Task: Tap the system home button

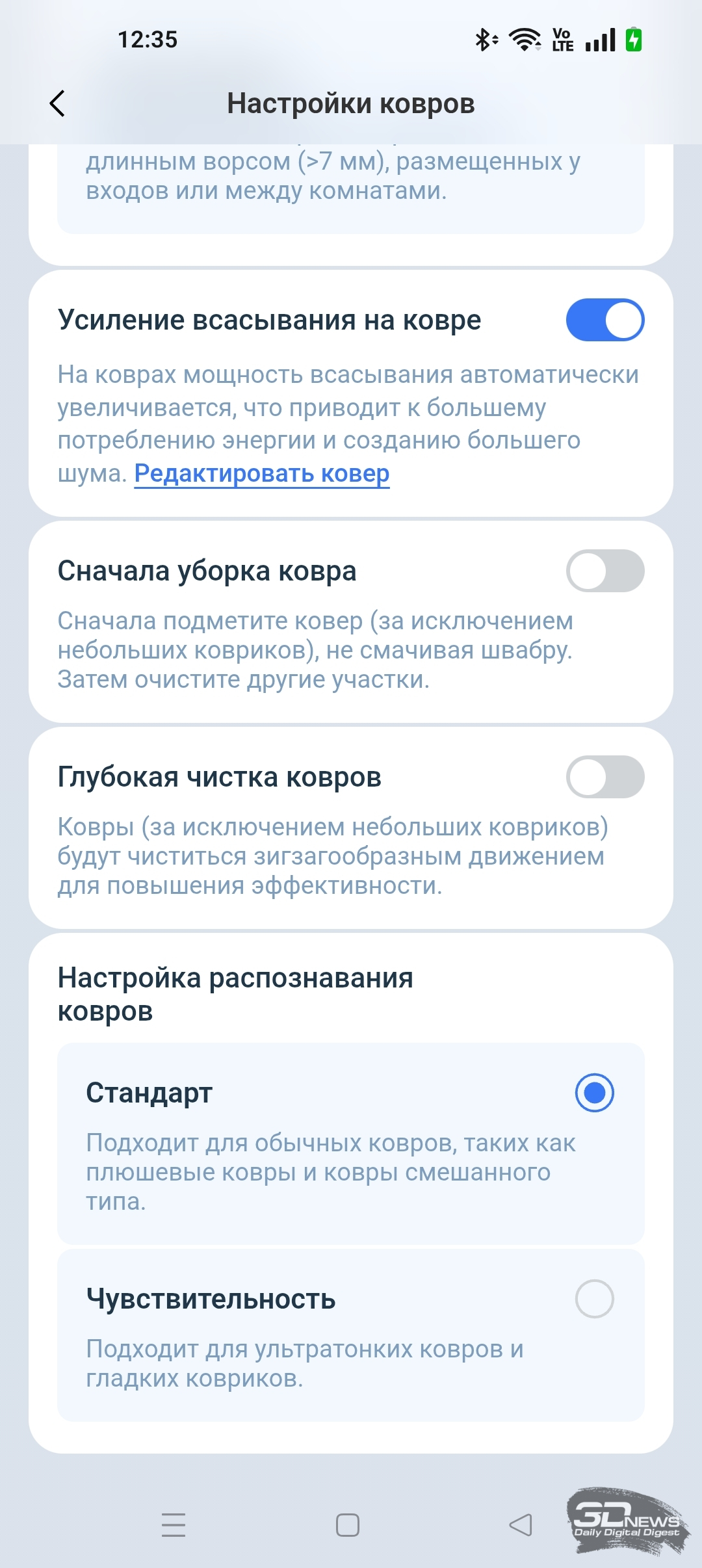Action: pos(348,1524)
